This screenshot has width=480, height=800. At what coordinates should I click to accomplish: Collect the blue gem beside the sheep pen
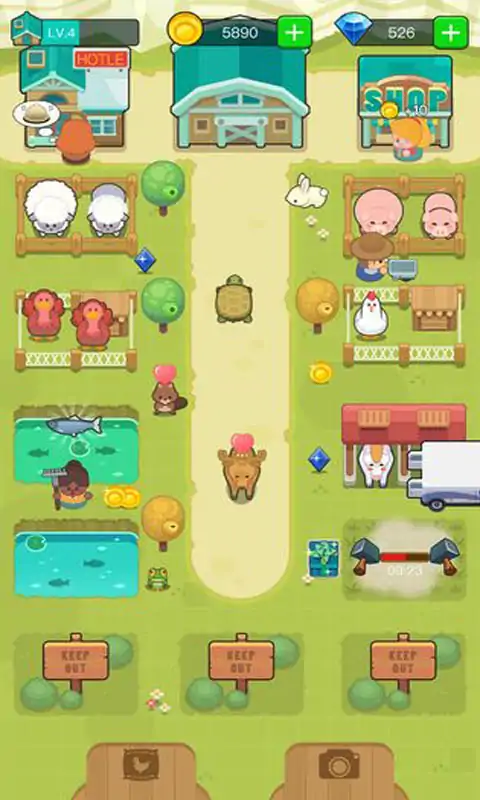[145, 260]
